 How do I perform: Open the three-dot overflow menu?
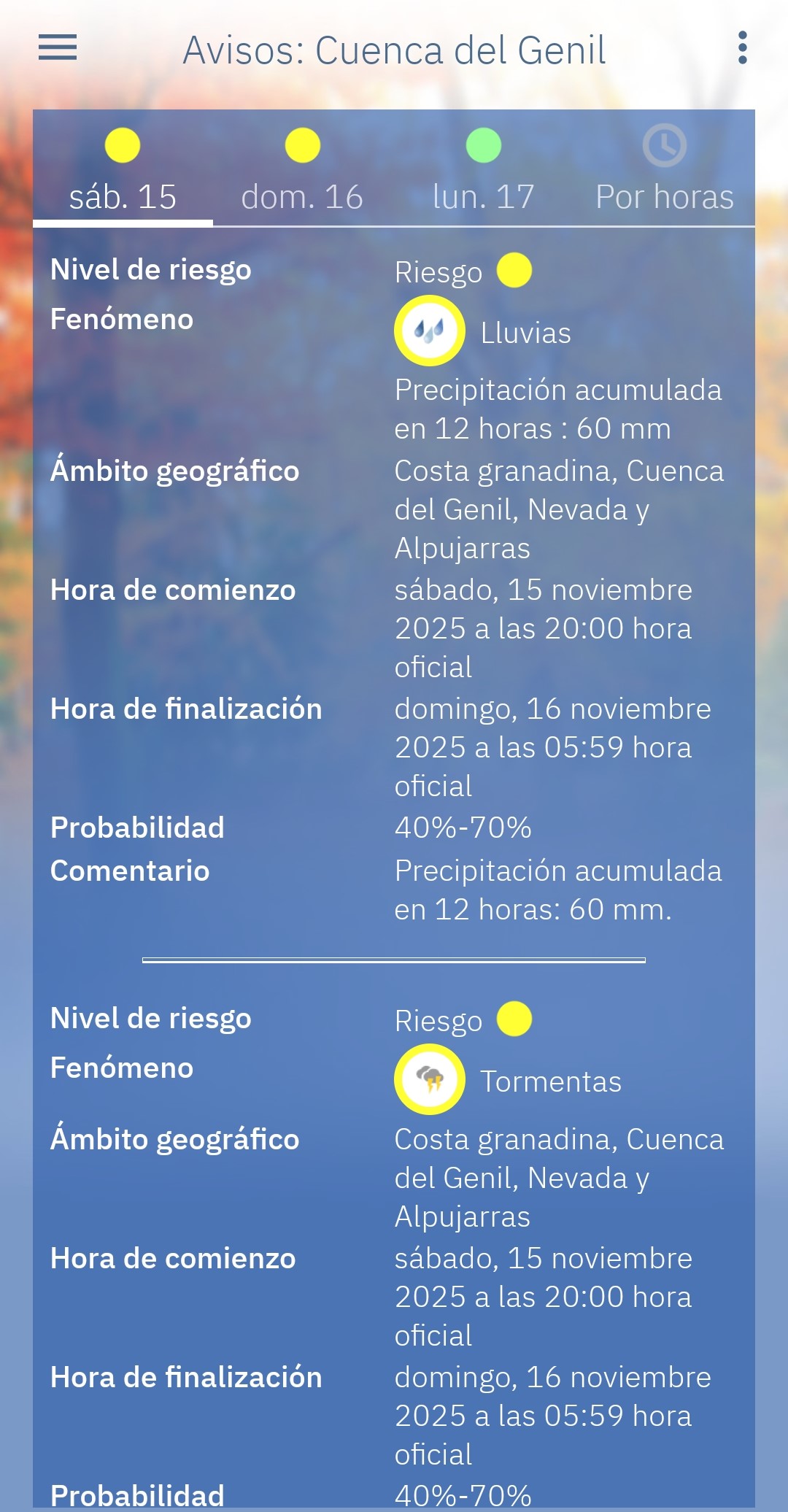click(742, 48)
